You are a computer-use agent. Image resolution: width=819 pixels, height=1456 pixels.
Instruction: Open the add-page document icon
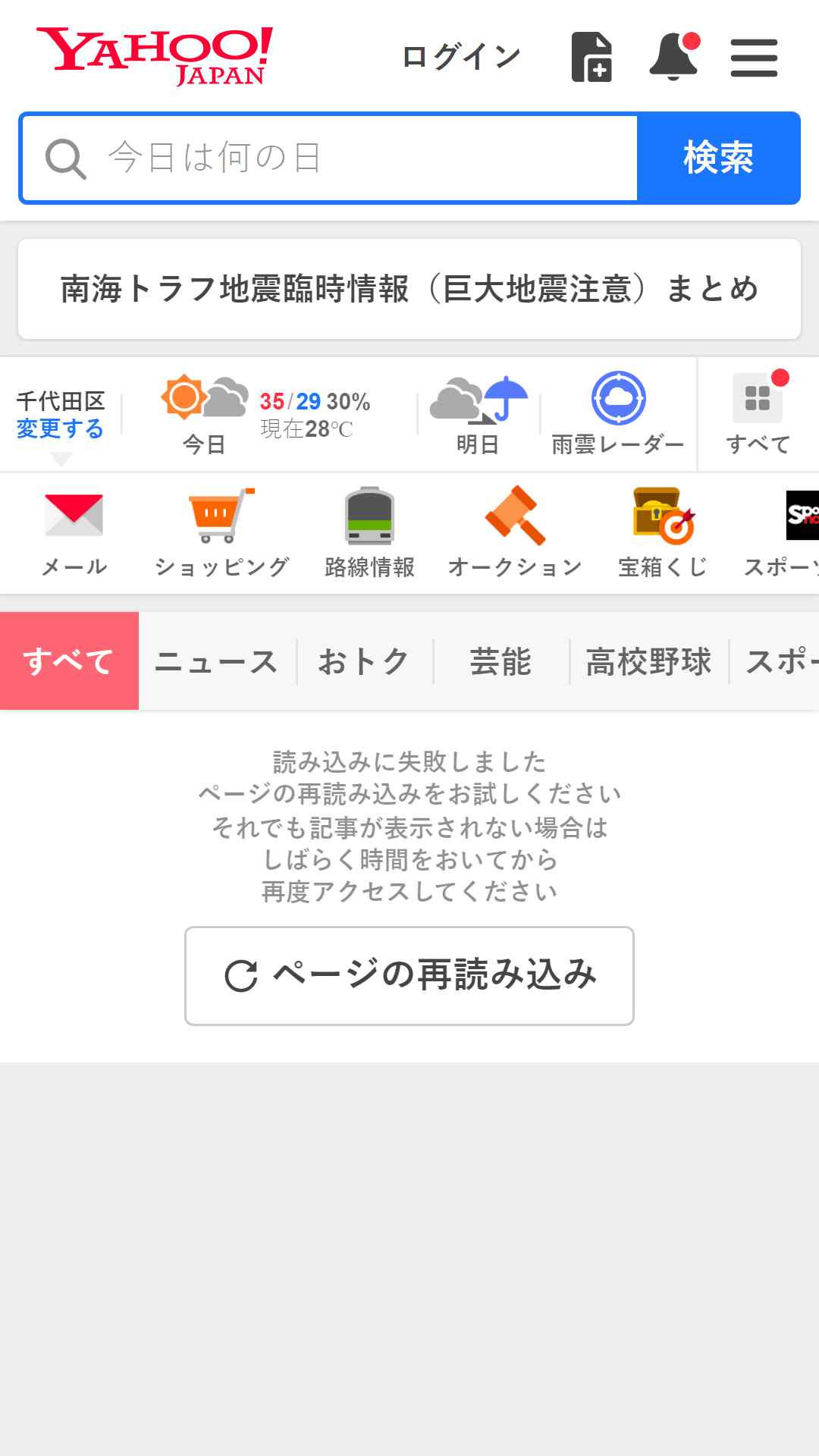click(591, 57)
